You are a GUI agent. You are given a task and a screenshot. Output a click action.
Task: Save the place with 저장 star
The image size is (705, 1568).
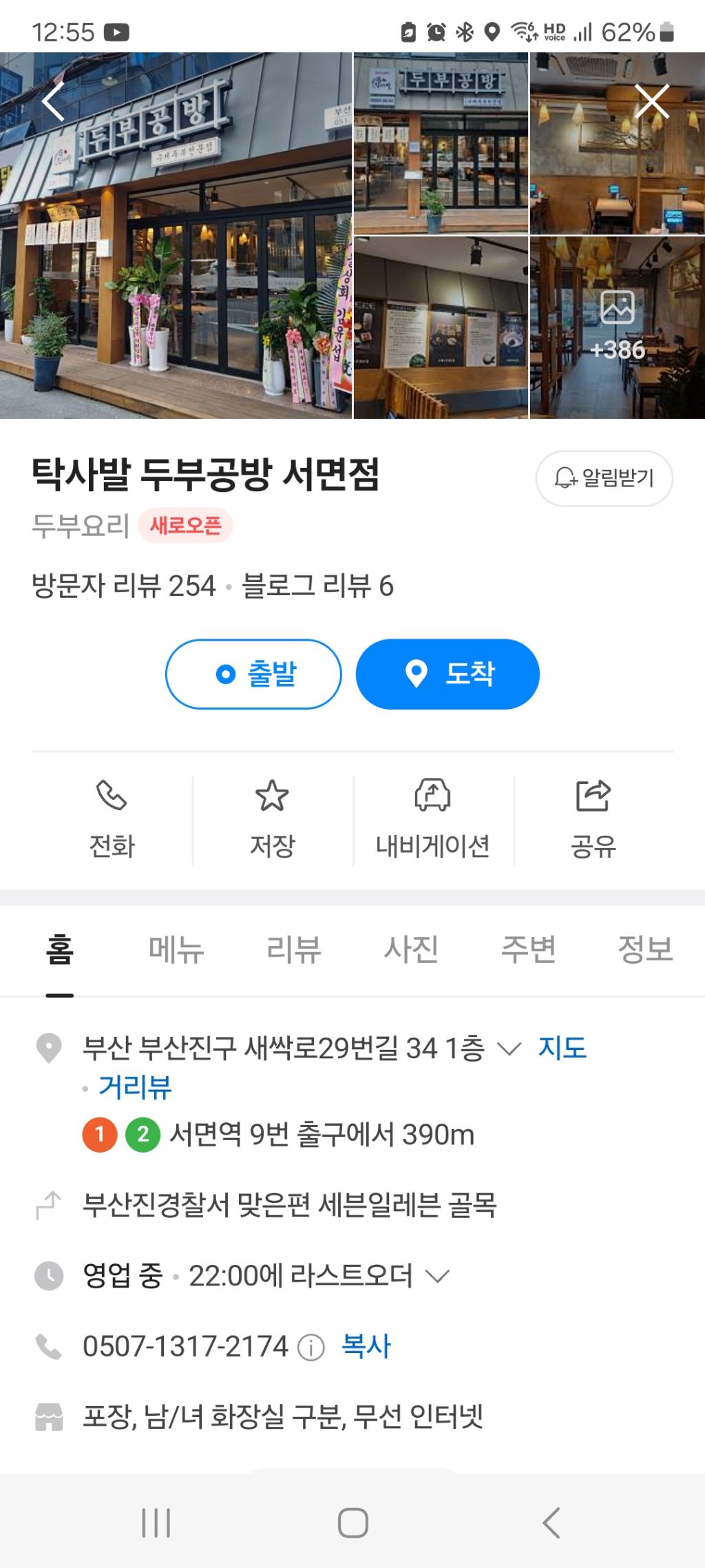coord(272,820)
